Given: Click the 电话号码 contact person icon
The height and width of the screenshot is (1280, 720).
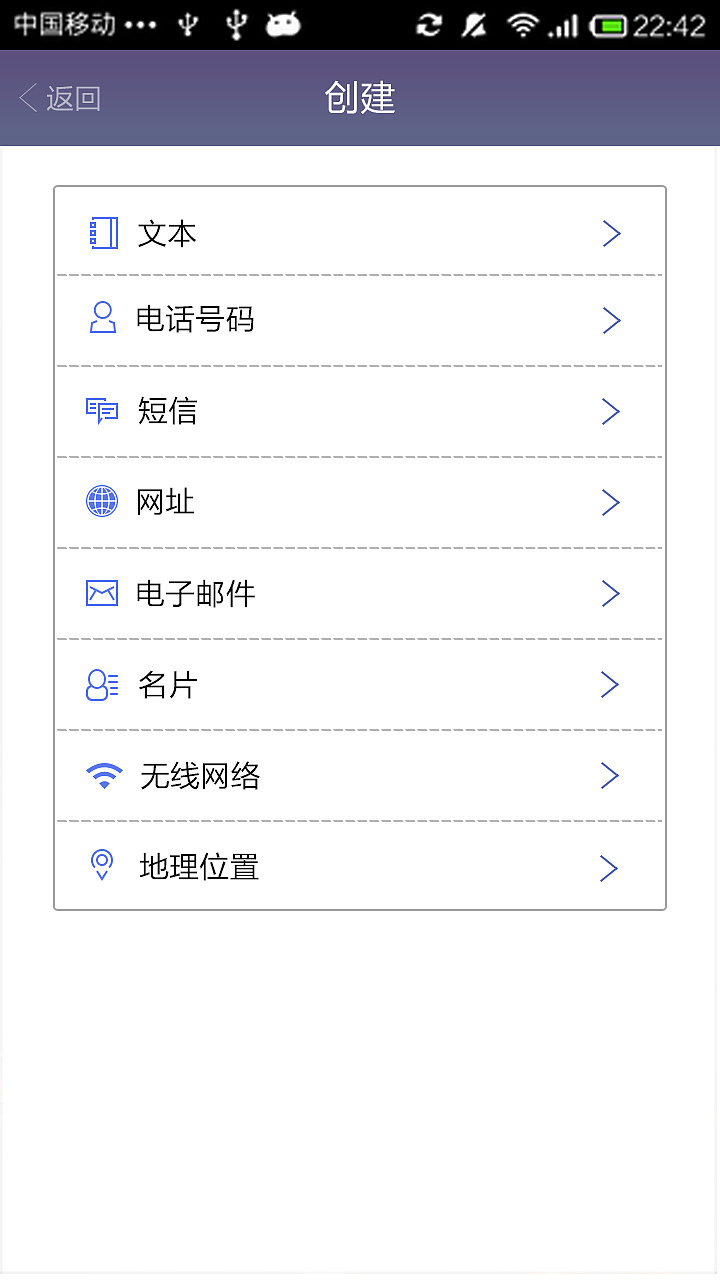Looking at the screenshot, I should [100, 320].
